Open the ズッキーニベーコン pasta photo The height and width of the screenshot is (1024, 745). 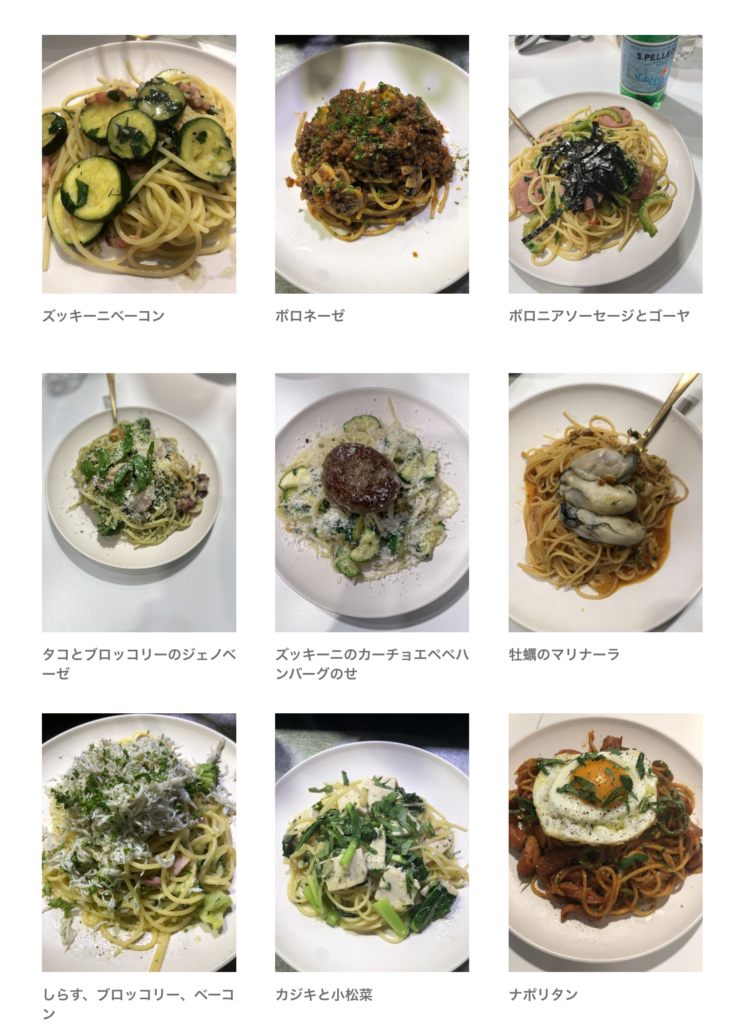(139, 164)
